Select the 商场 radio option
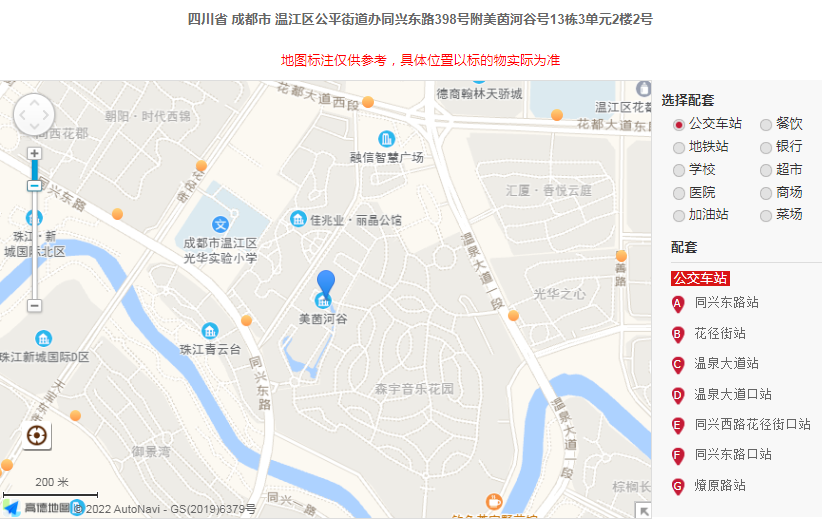The width and height of the screenshot is (822, 521). tap(766, 194)
